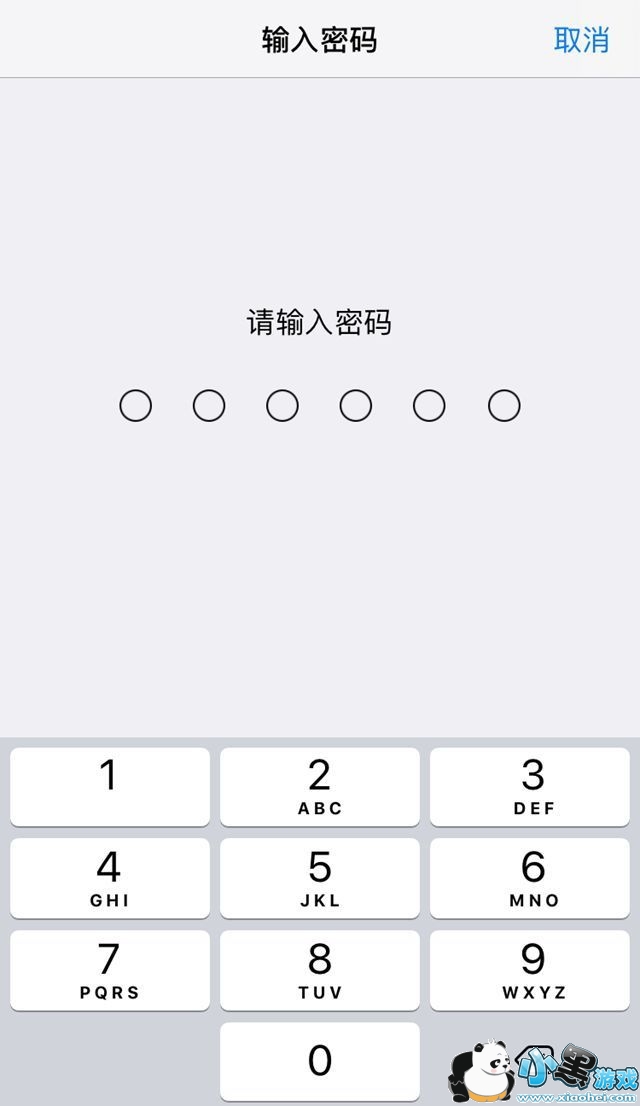Enter digit 6 MNO
The height and width of the screenshot is (1106, 640).
tap(533, 877)
